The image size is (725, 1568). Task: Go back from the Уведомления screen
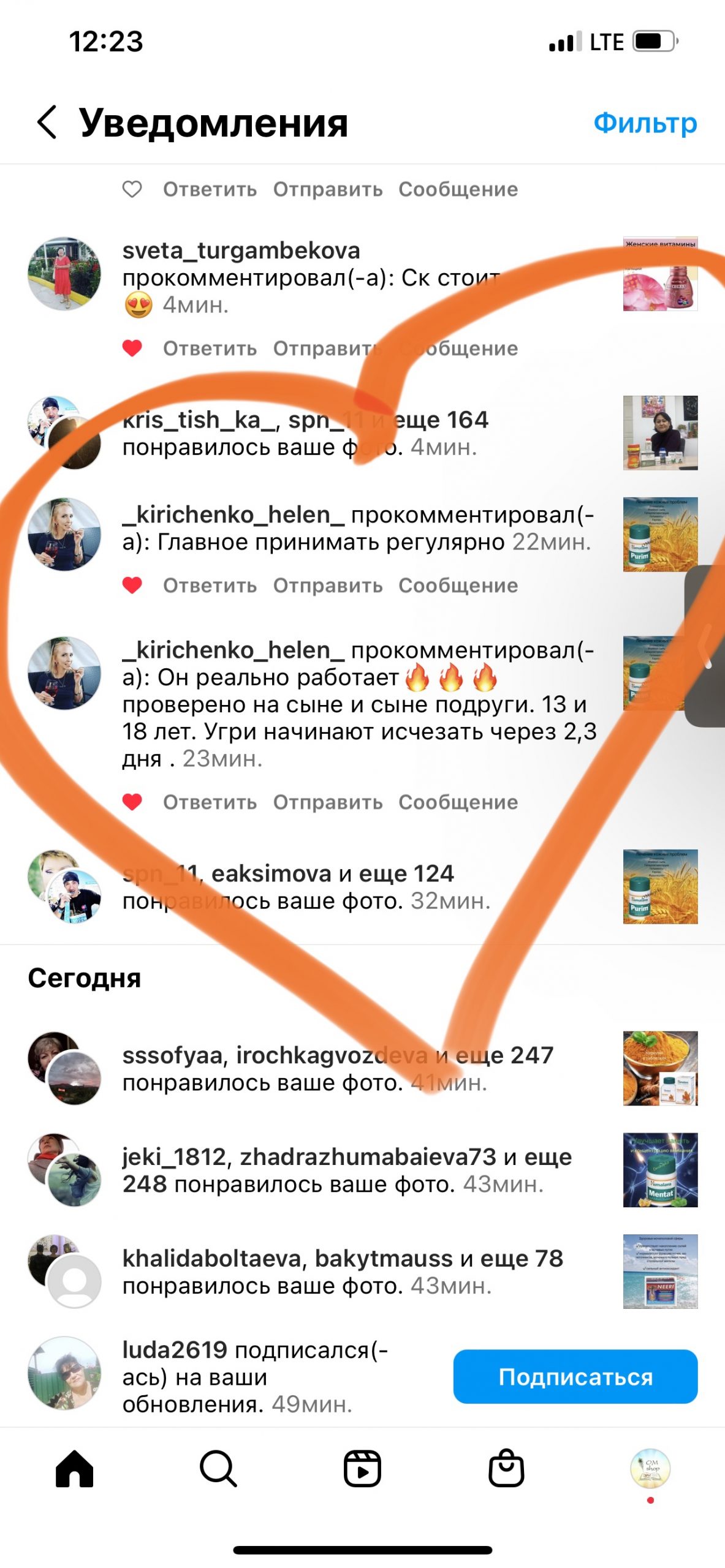tap(47, 122)
